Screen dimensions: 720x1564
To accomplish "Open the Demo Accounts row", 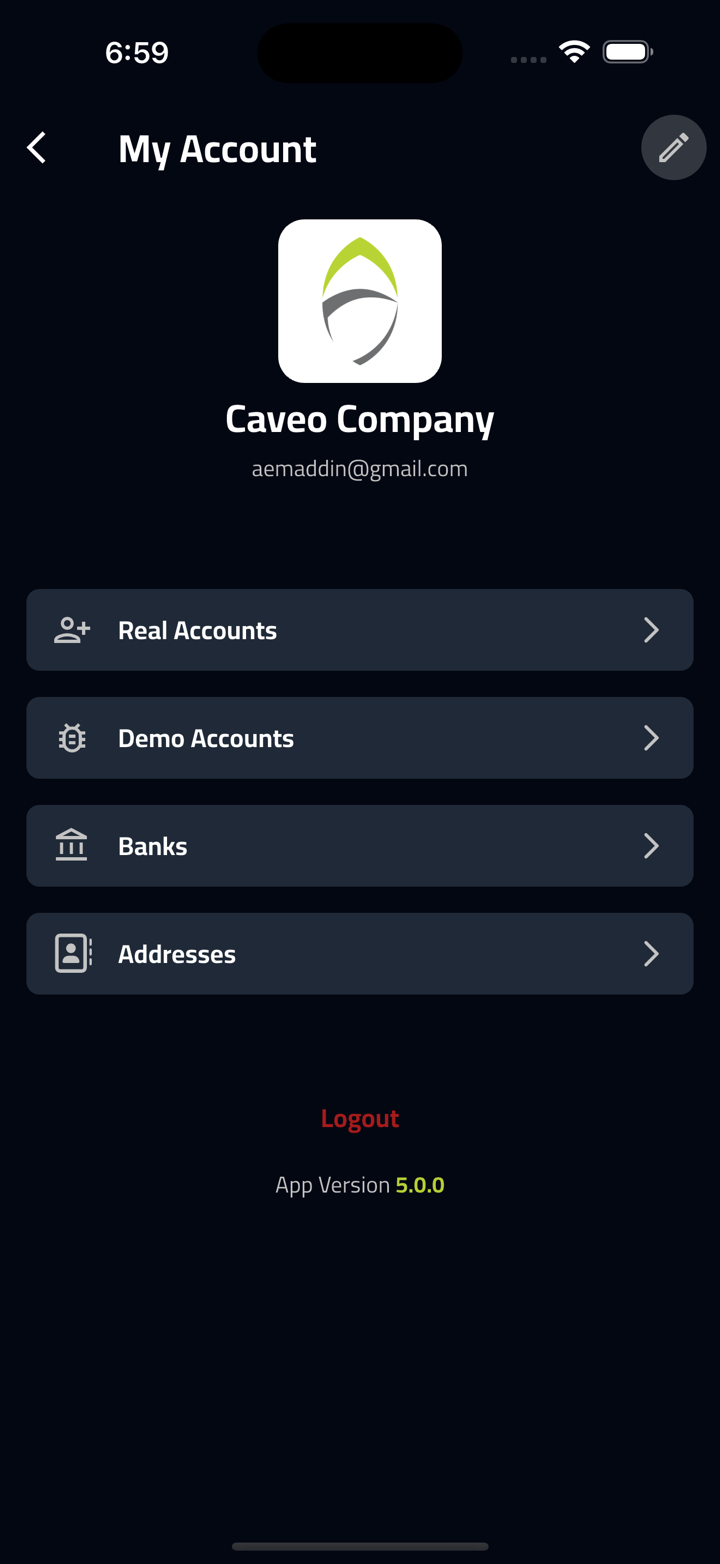I will point(359,738).
